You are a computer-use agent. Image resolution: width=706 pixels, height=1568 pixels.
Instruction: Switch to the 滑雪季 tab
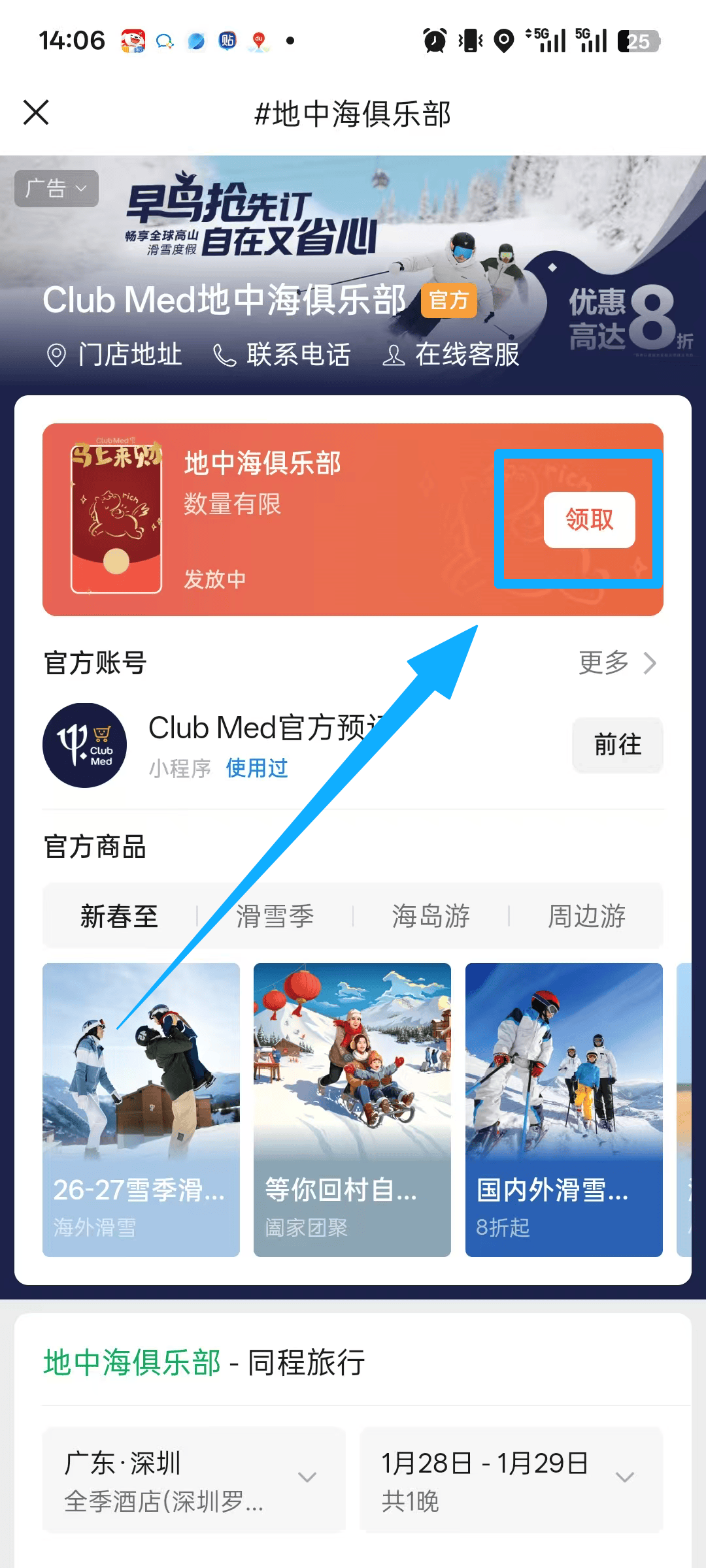pos(275,916)
